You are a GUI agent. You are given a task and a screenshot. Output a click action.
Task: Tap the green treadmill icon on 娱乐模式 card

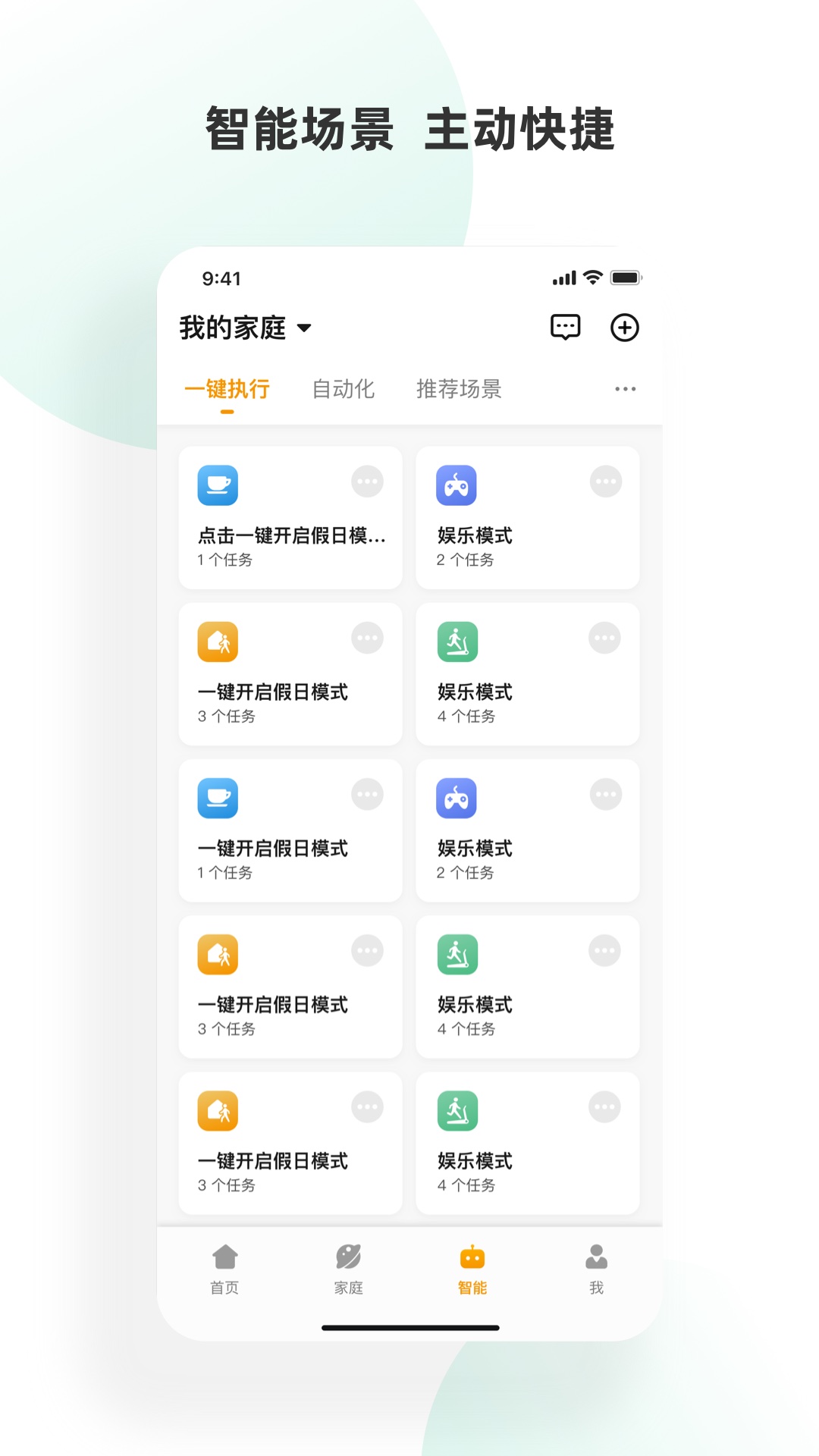[x=457, y=641]
